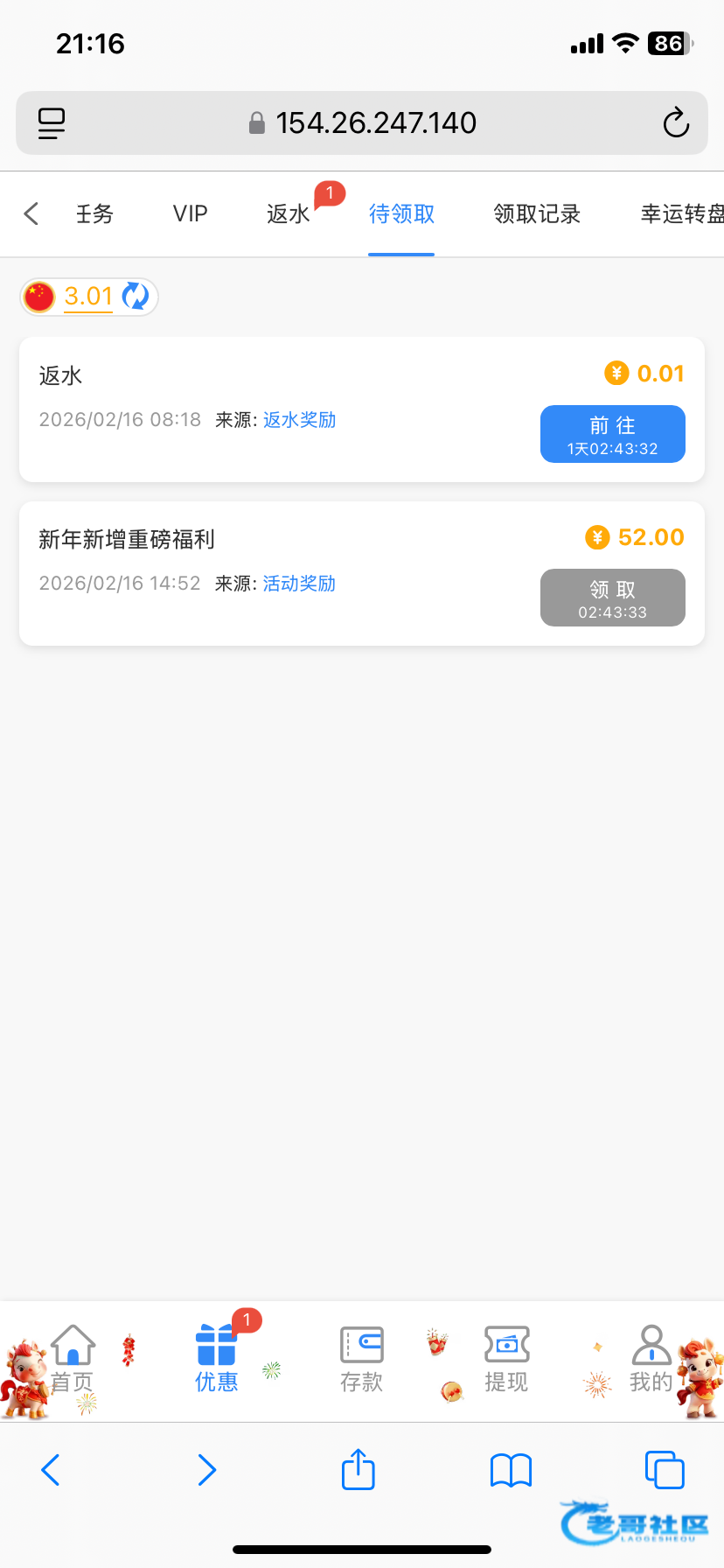Switch to the 任务 tab

point(94,213)
